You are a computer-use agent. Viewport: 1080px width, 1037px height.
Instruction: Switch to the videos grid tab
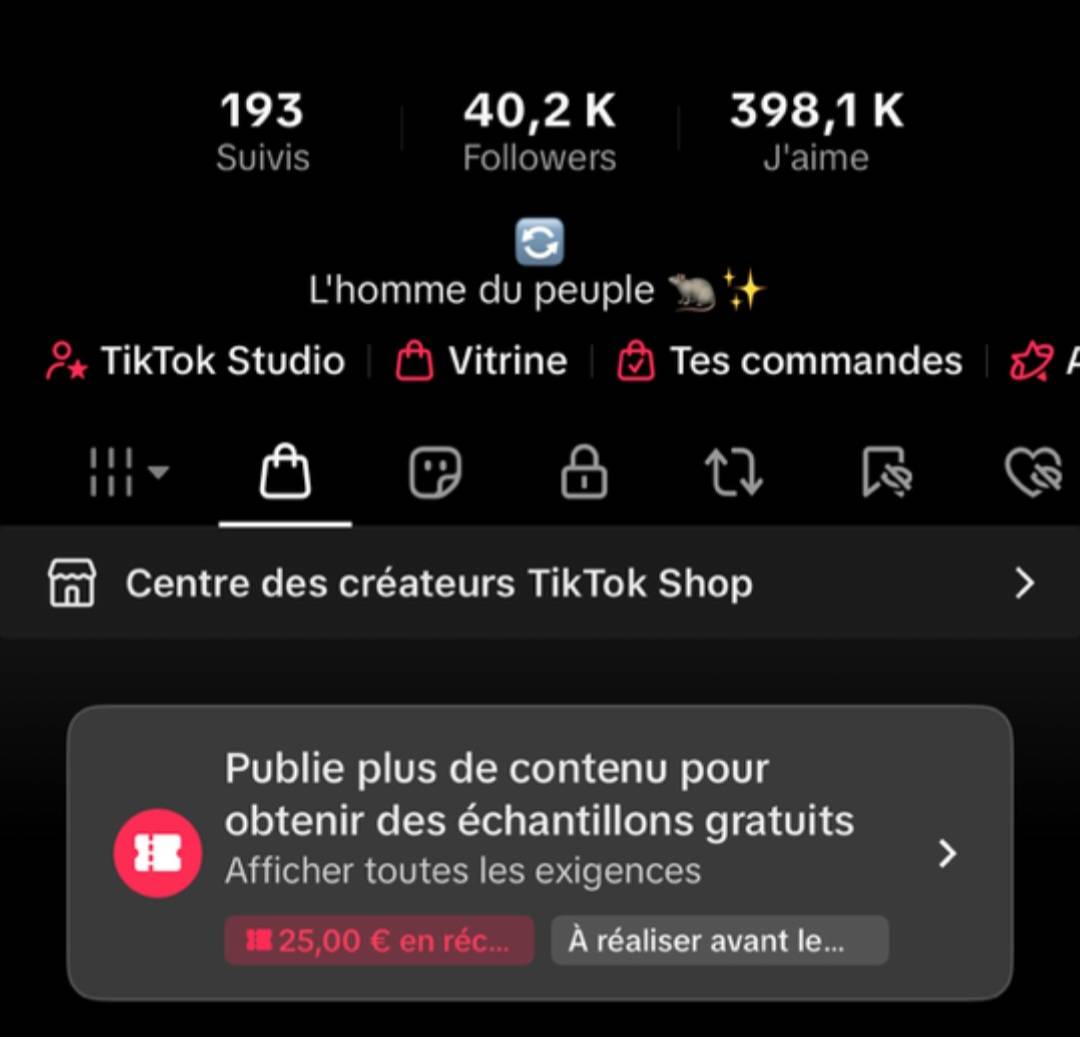pyautogui.click(x=128, y=472)
